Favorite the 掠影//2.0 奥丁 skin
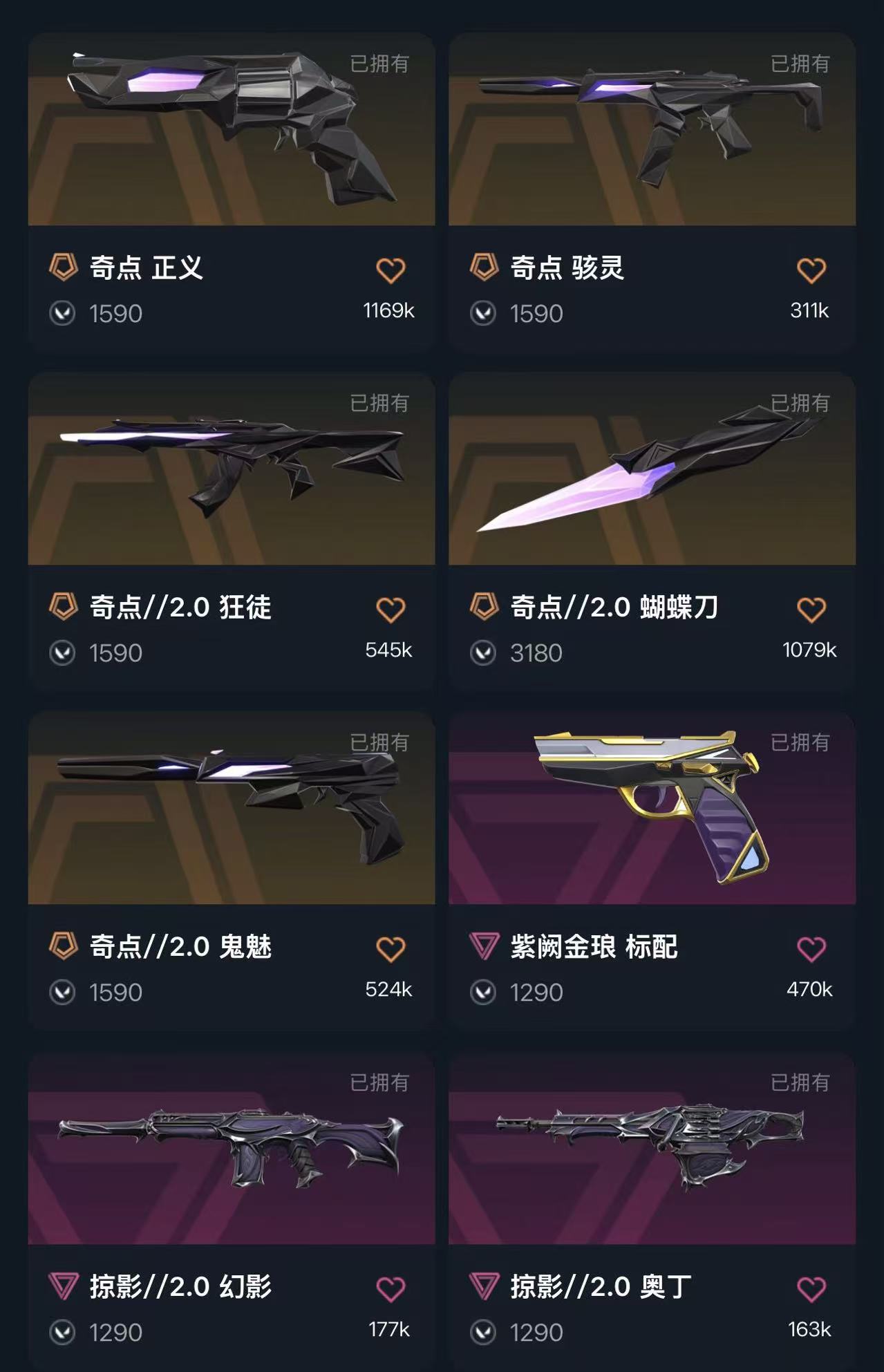The width and height of the screenshot is (884, 1372). click(811, 1289)
